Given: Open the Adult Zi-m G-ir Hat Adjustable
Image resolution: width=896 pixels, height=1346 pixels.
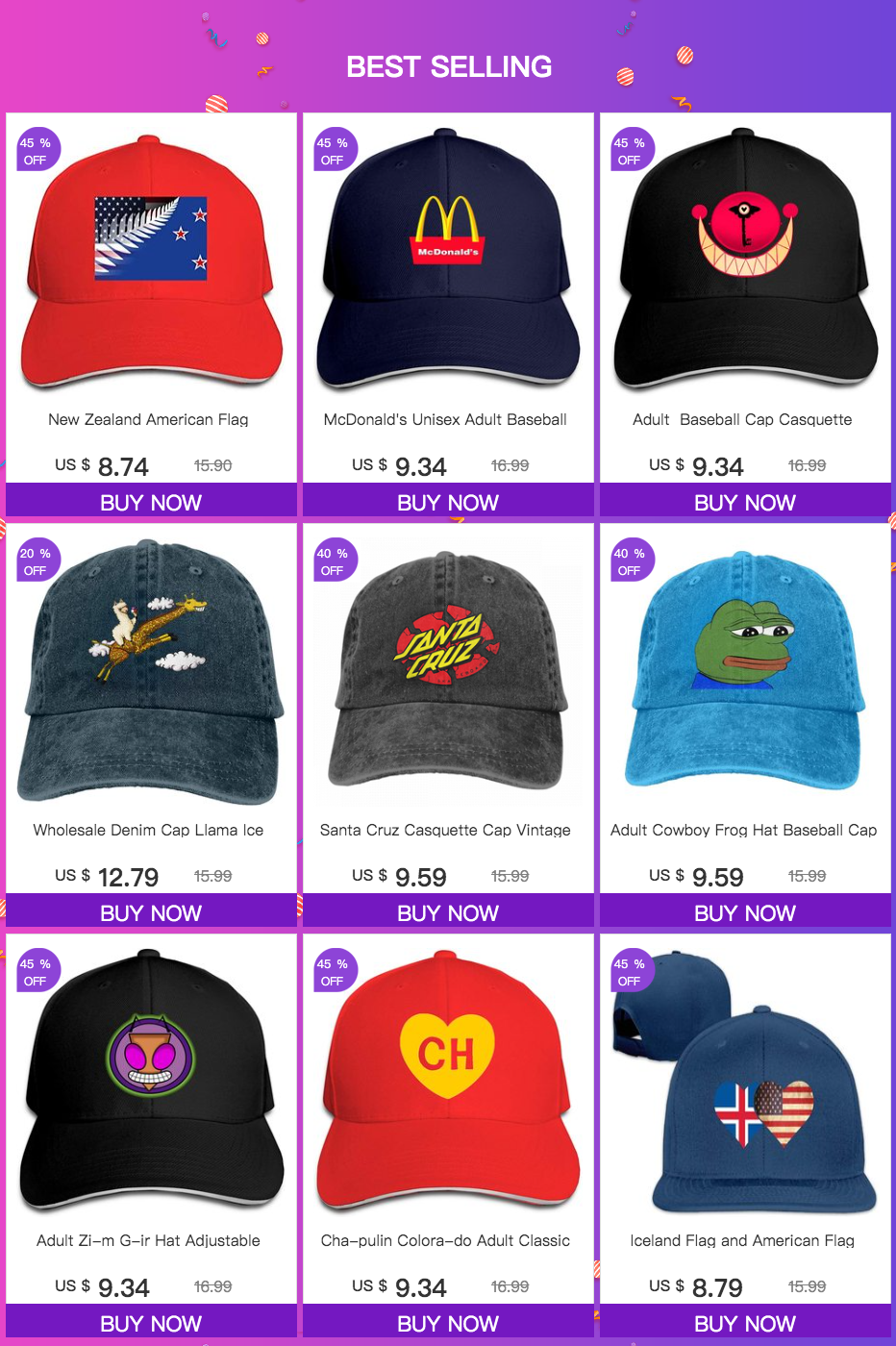Looking at the screenshot, I should tap(151, 1082).
